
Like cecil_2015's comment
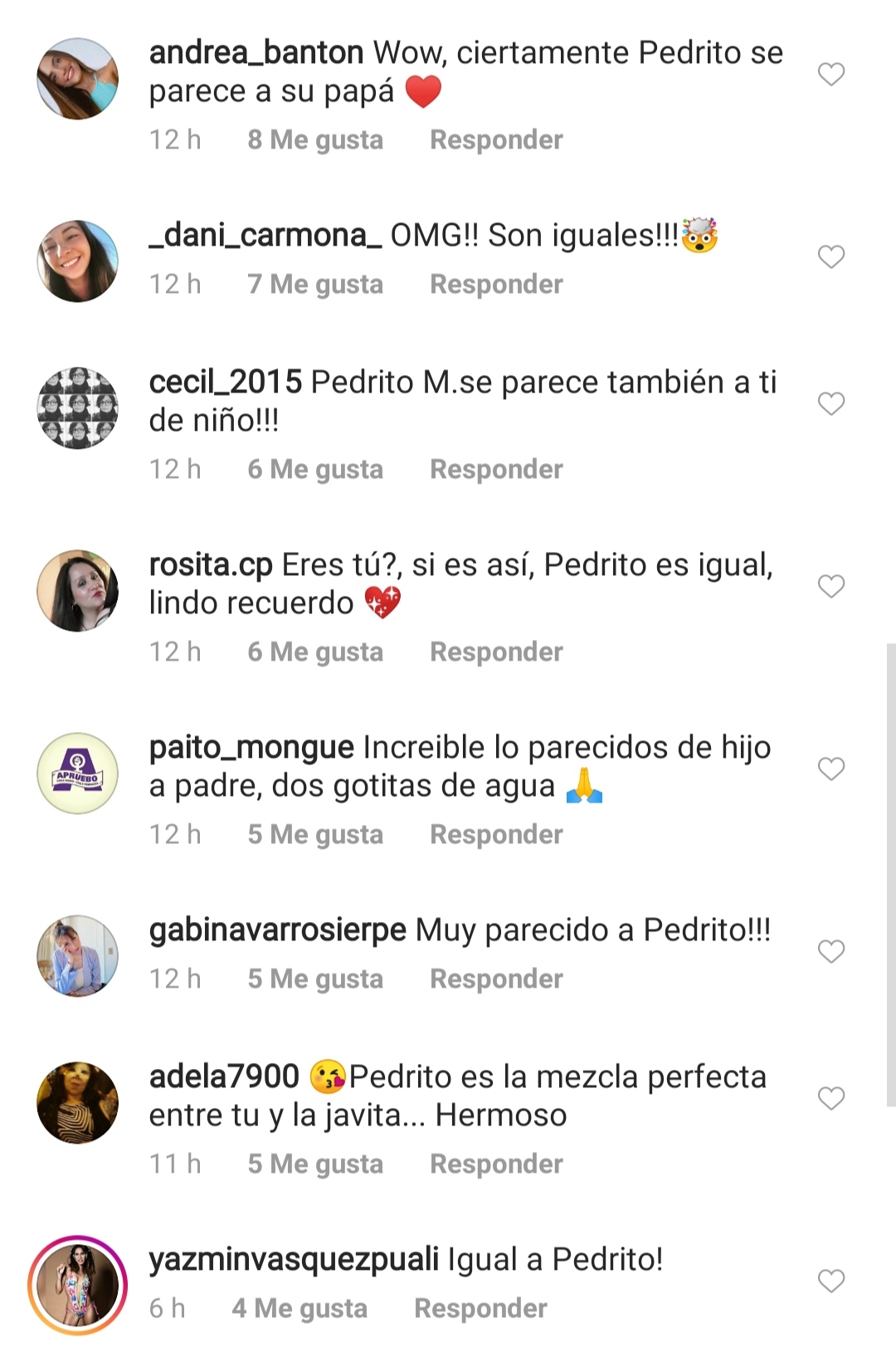point(830,404)
